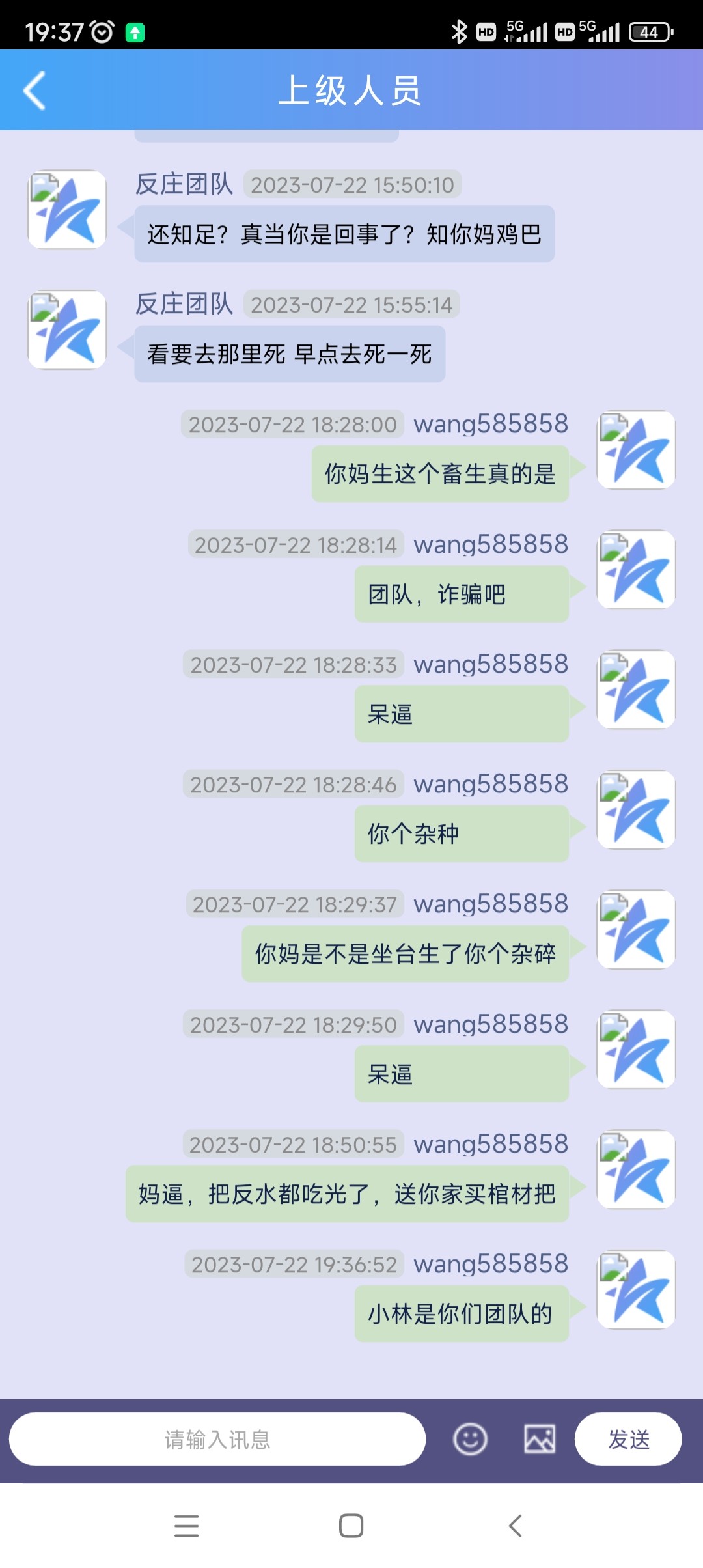
Task: Tap the Android home button
Action: pyautogui.click(x=351, y=1527)
